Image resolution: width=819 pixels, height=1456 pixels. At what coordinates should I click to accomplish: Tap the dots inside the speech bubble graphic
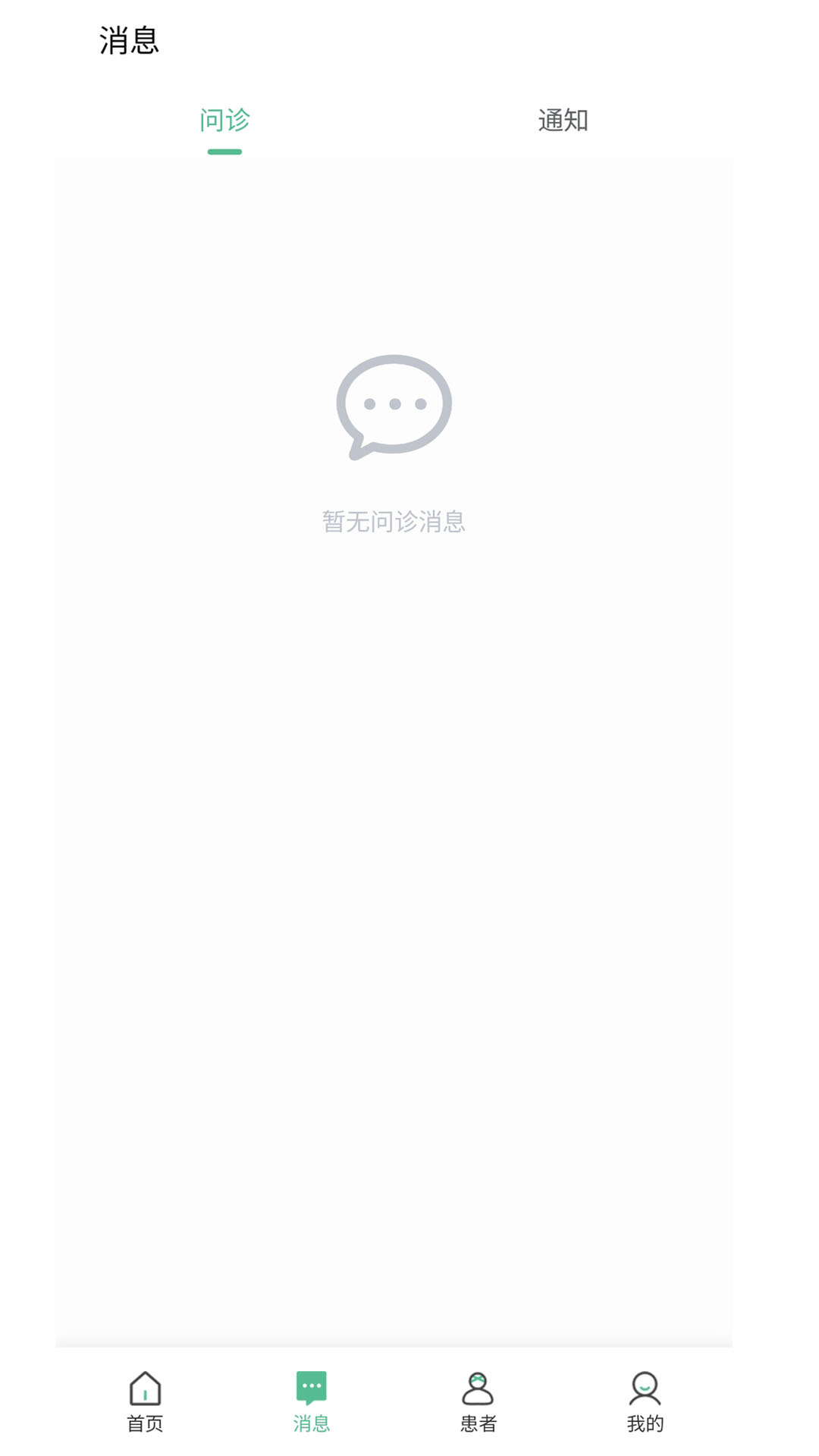(x=394, y=404)
